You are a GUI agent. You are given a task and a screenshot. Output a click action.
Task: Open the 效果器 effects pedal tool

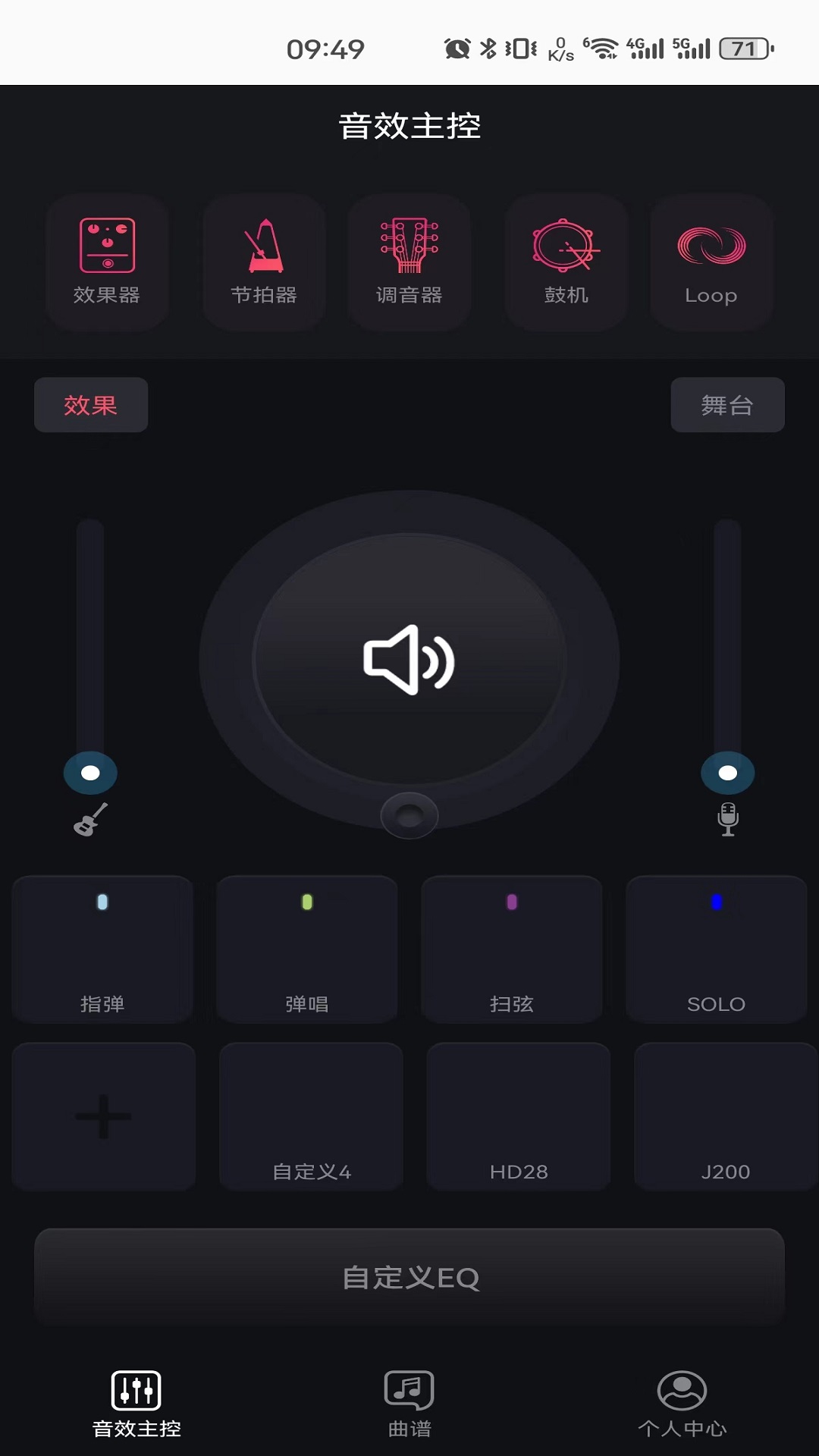[108, 262]
